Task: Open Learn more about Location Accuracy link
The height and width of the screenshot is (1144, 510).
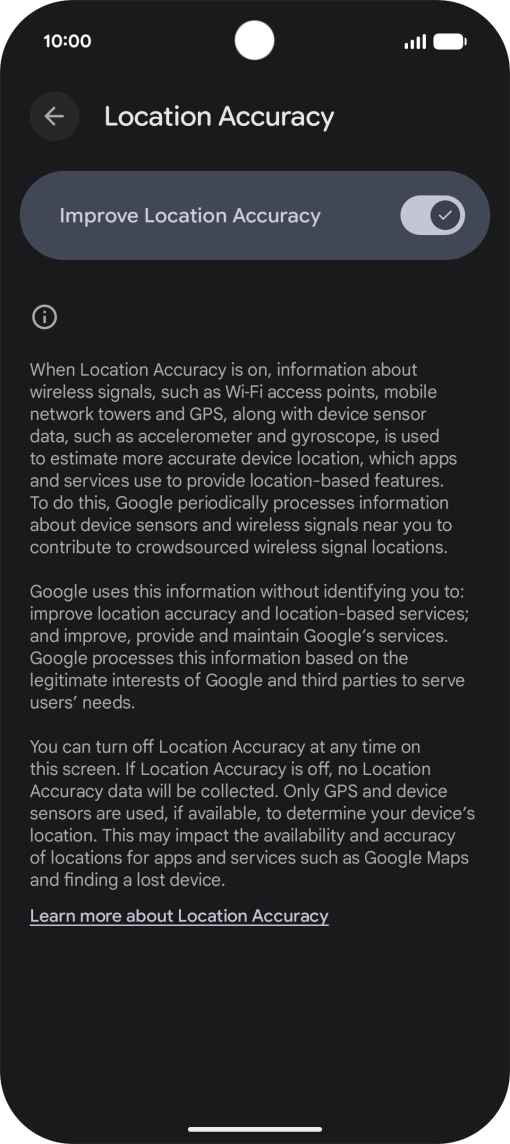Action: (179, 916)
